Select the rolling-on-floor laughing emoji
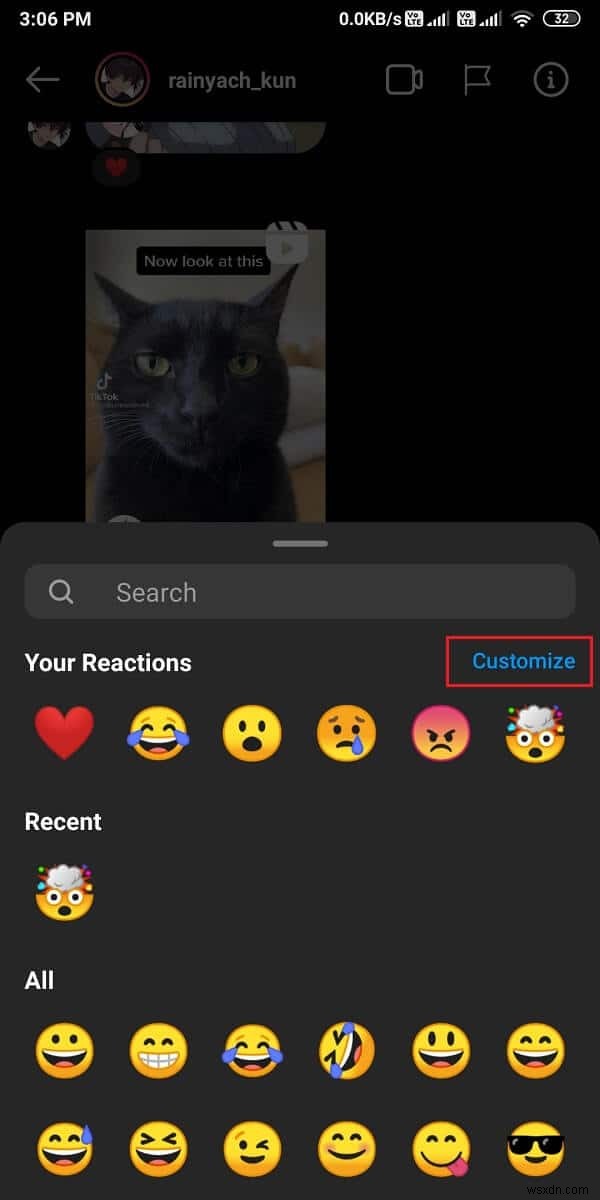600x1200 pixels. (x=347, y=1051)
